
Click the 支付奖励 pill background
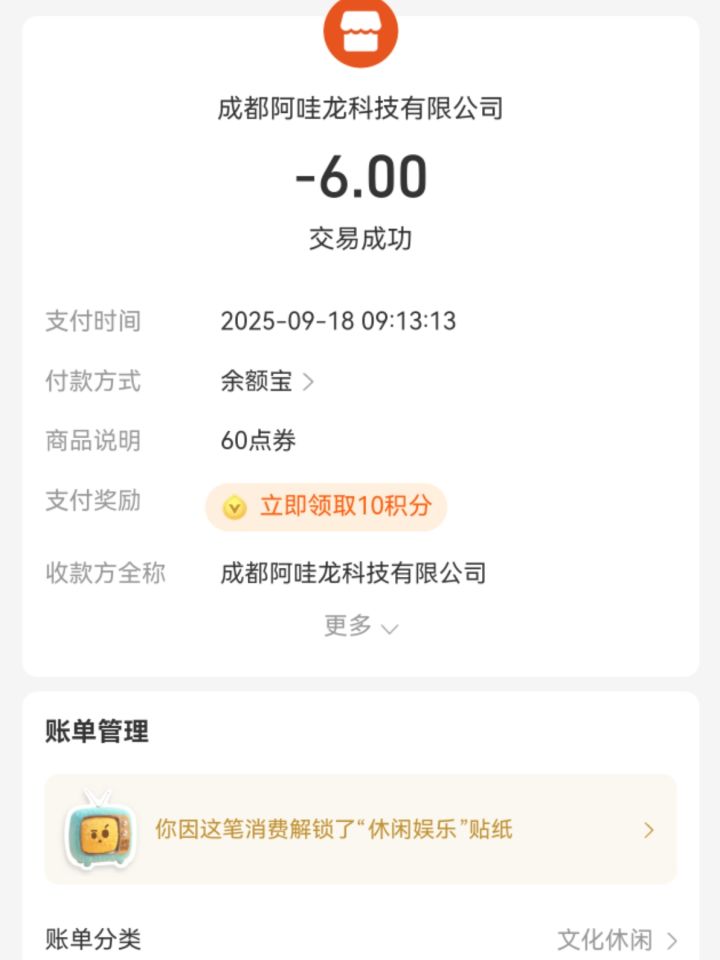click(x=325, y=508)
